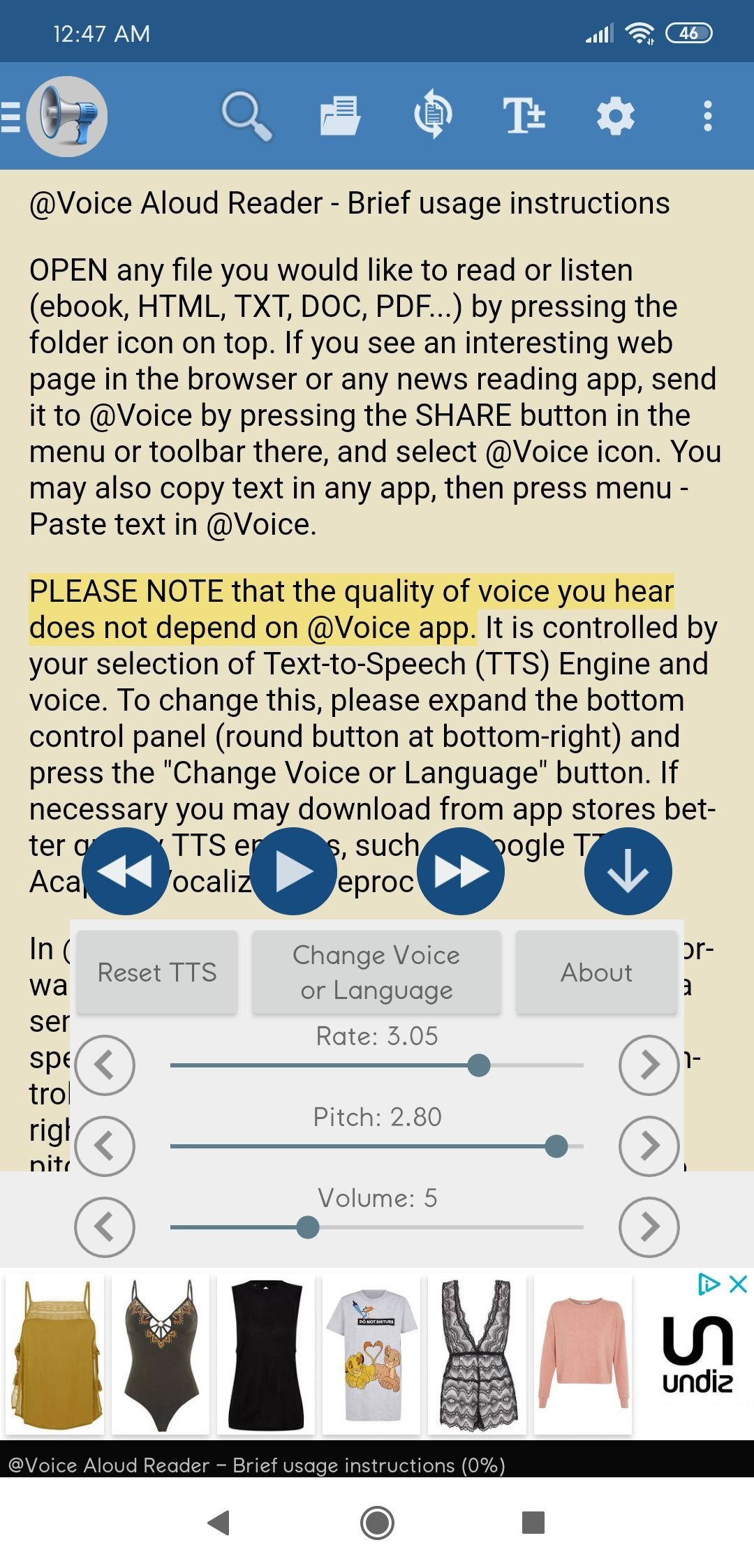Screen dimensions: 754x1568
Task: Collapse the control panel with down arrow
Action: pyautogui.click(x=628, y=871)
